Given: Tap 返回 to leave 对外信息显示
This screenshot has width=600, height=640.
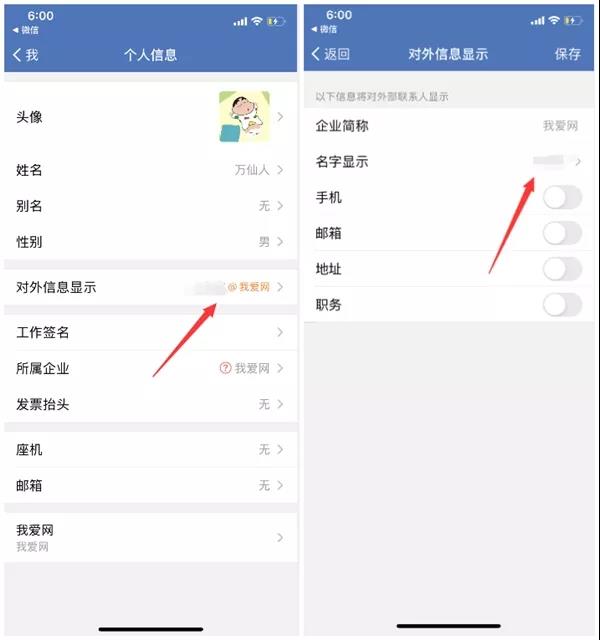Looking at the screenshot, I should coord(331,55).
